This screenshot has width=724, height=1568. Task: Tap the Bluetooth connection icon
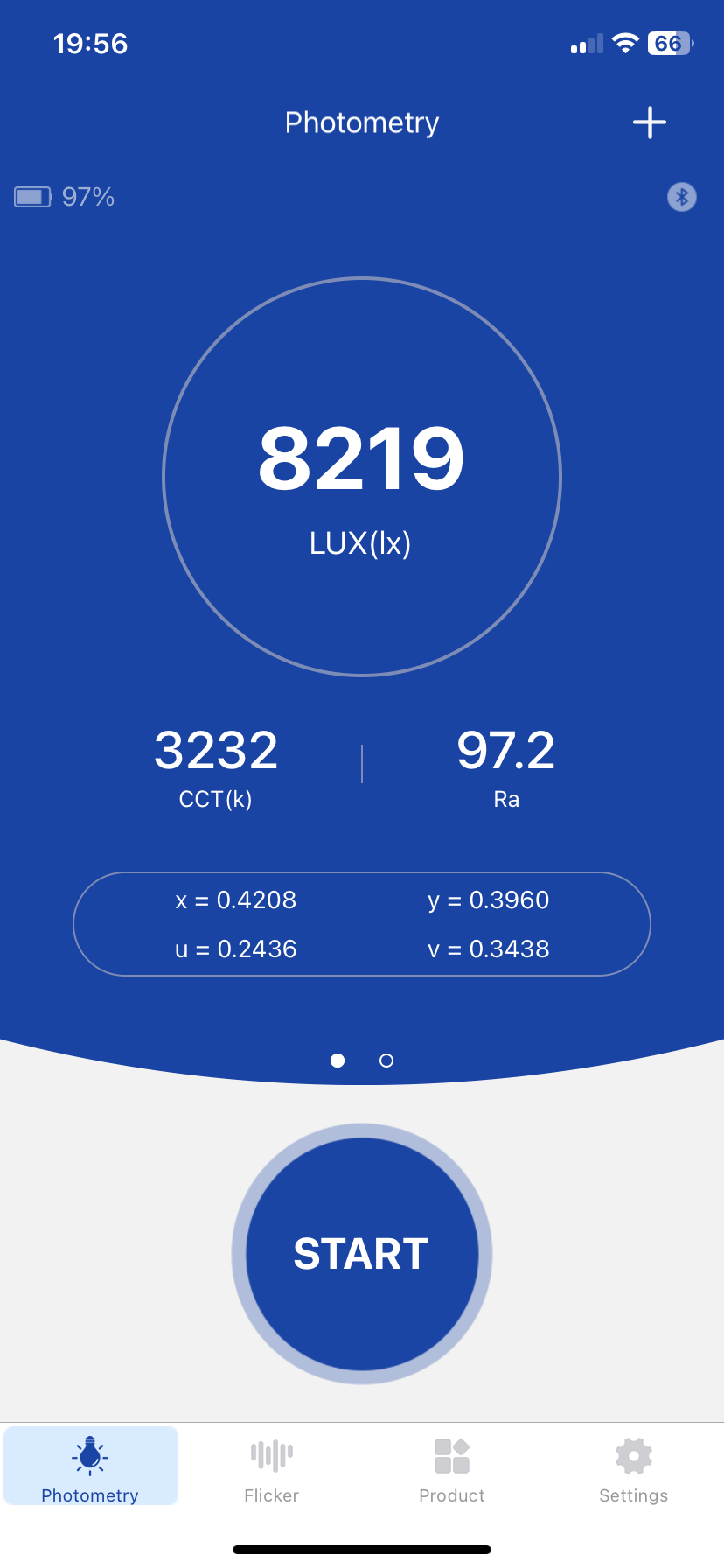point(682,196)
